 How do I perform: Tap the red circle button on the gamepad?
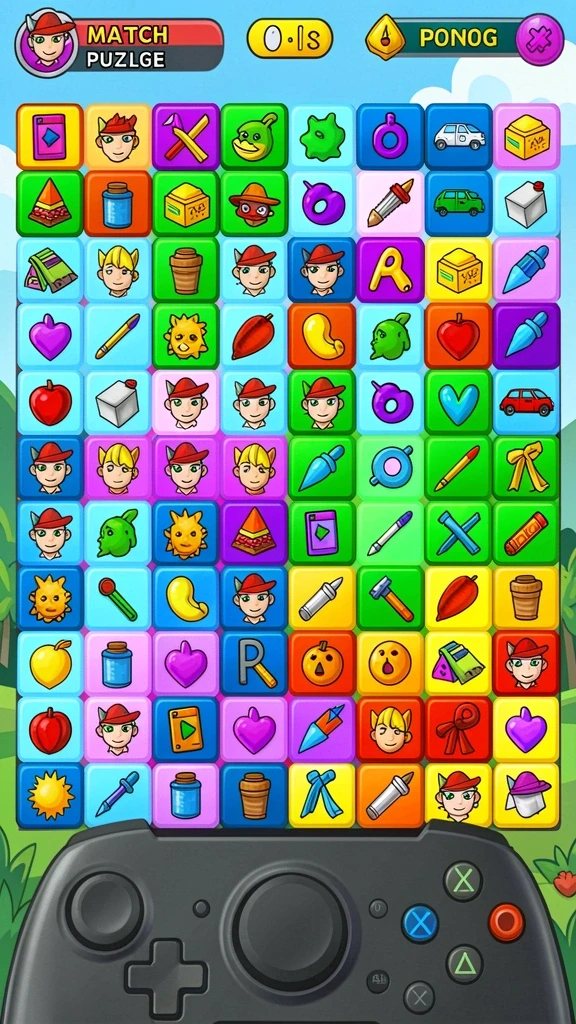pos(506,922)
